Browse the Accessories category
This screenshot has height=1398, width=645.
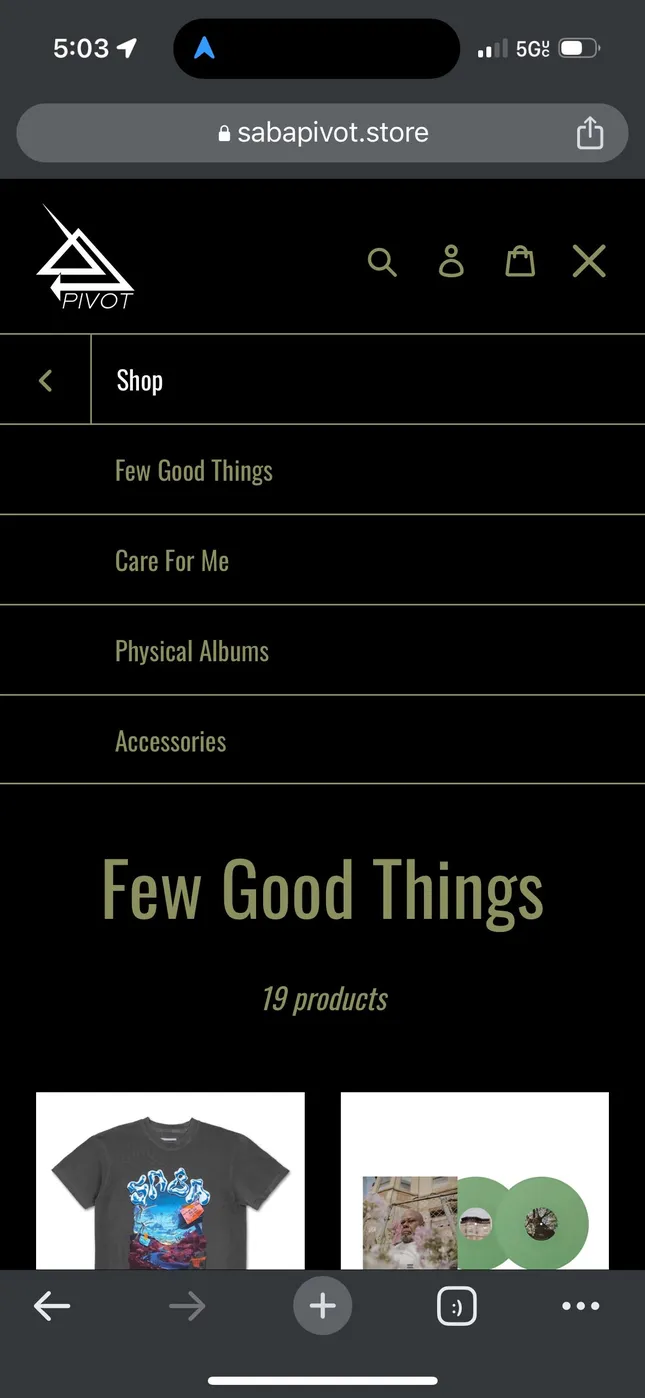click(x=171, y=741)
